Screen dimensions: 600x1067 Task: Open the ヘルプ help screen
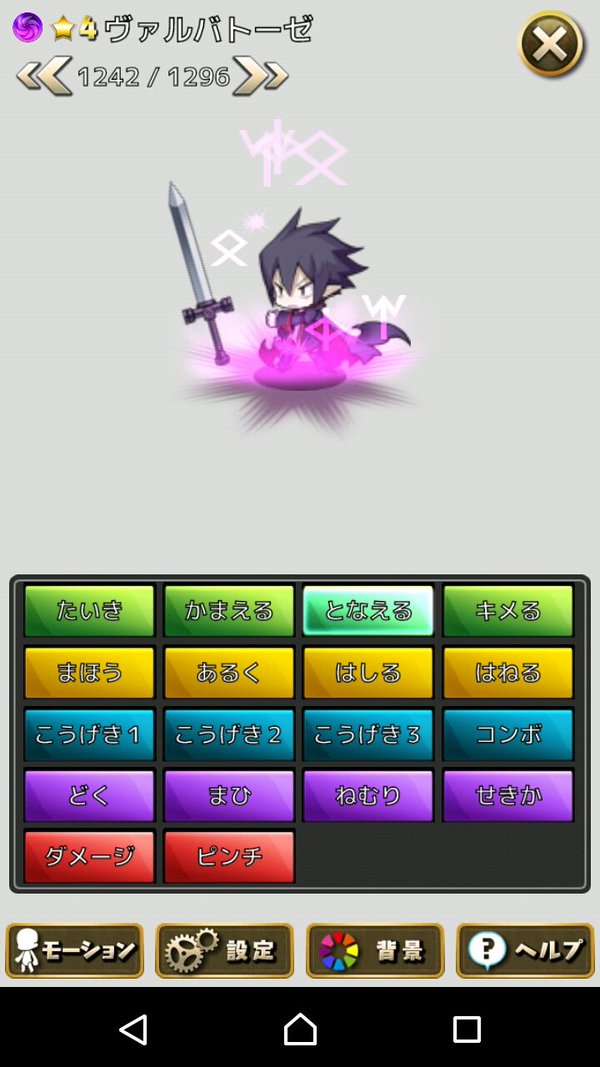point(525,950)
